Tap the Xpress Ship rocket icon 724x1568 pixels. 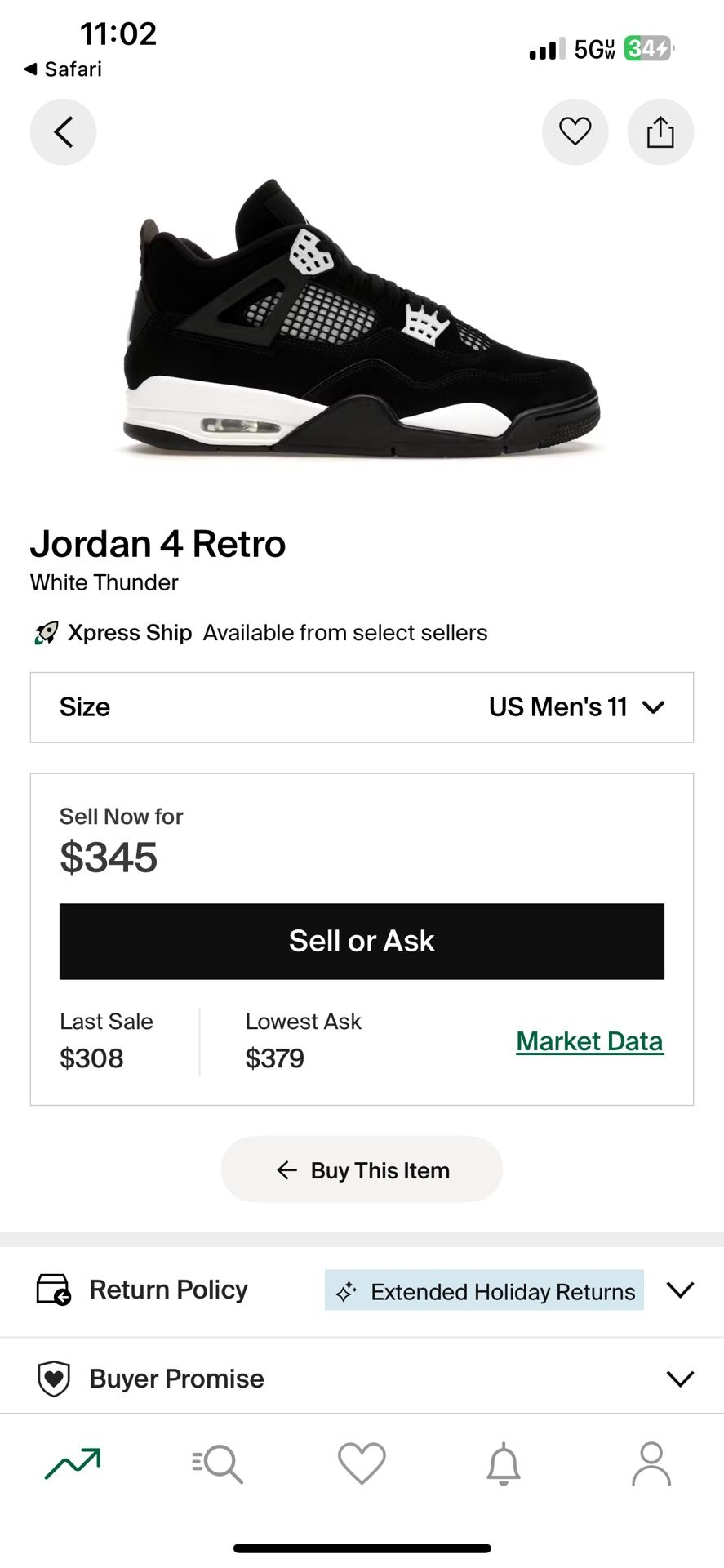coord(47,632)
